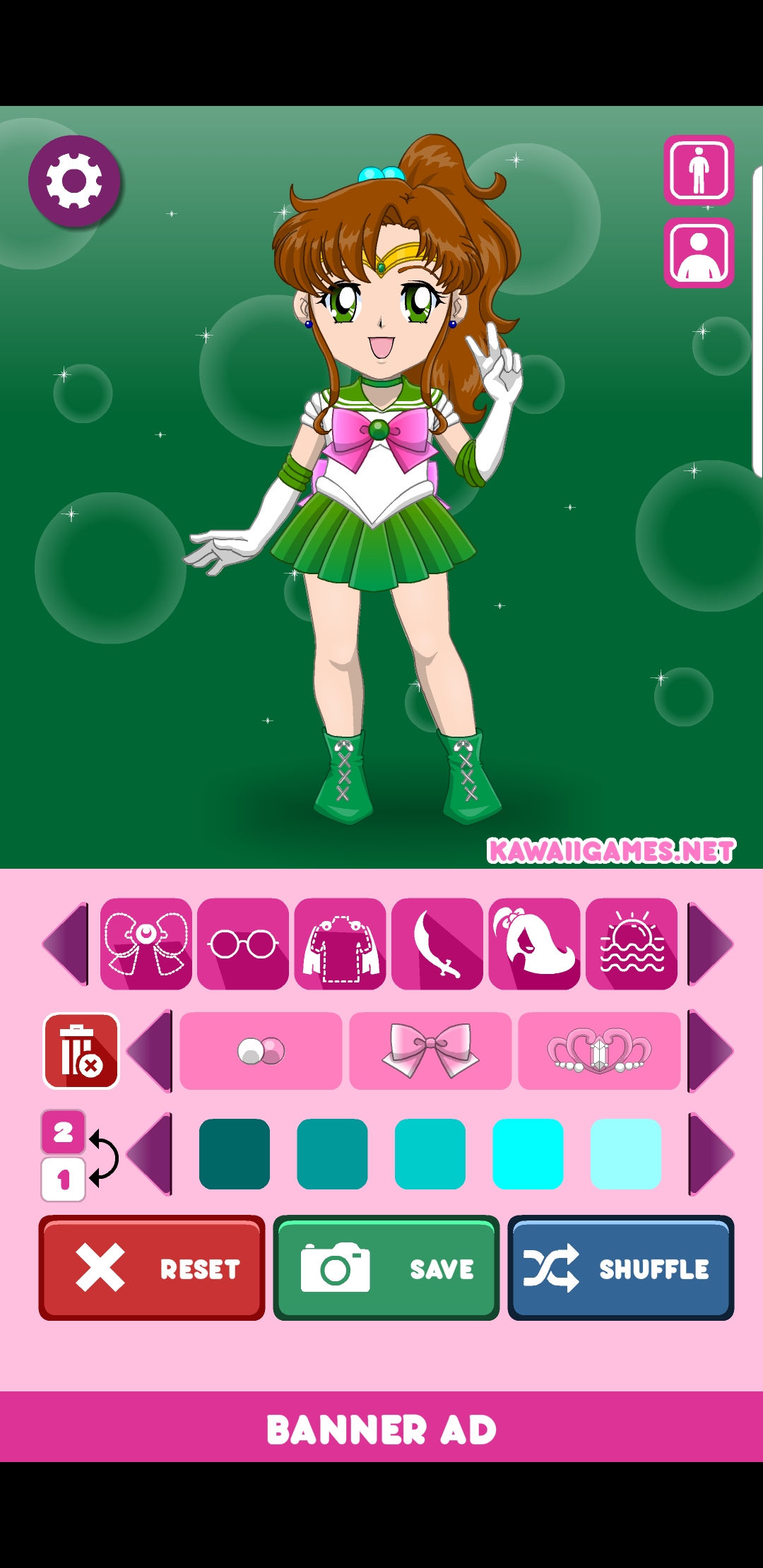Select the sunset background category
763x1568 pixels.
pos(632,944)
